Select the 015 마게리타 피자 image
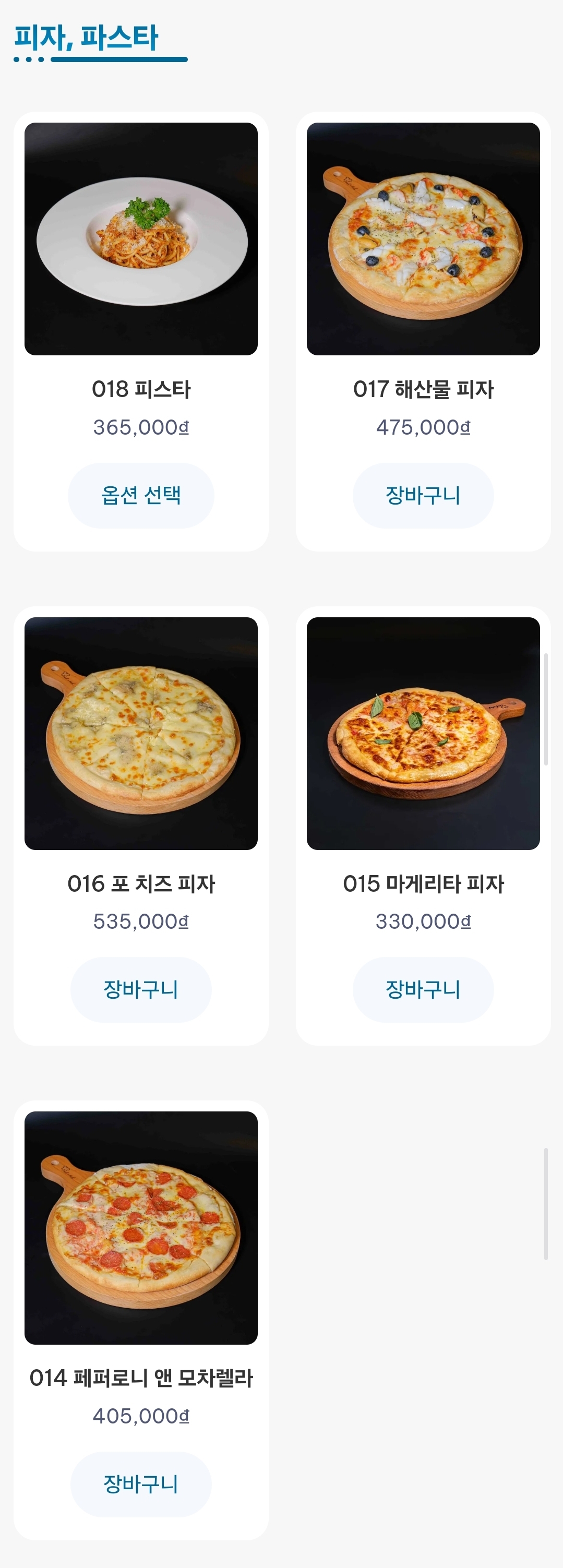 click(423, 733)
